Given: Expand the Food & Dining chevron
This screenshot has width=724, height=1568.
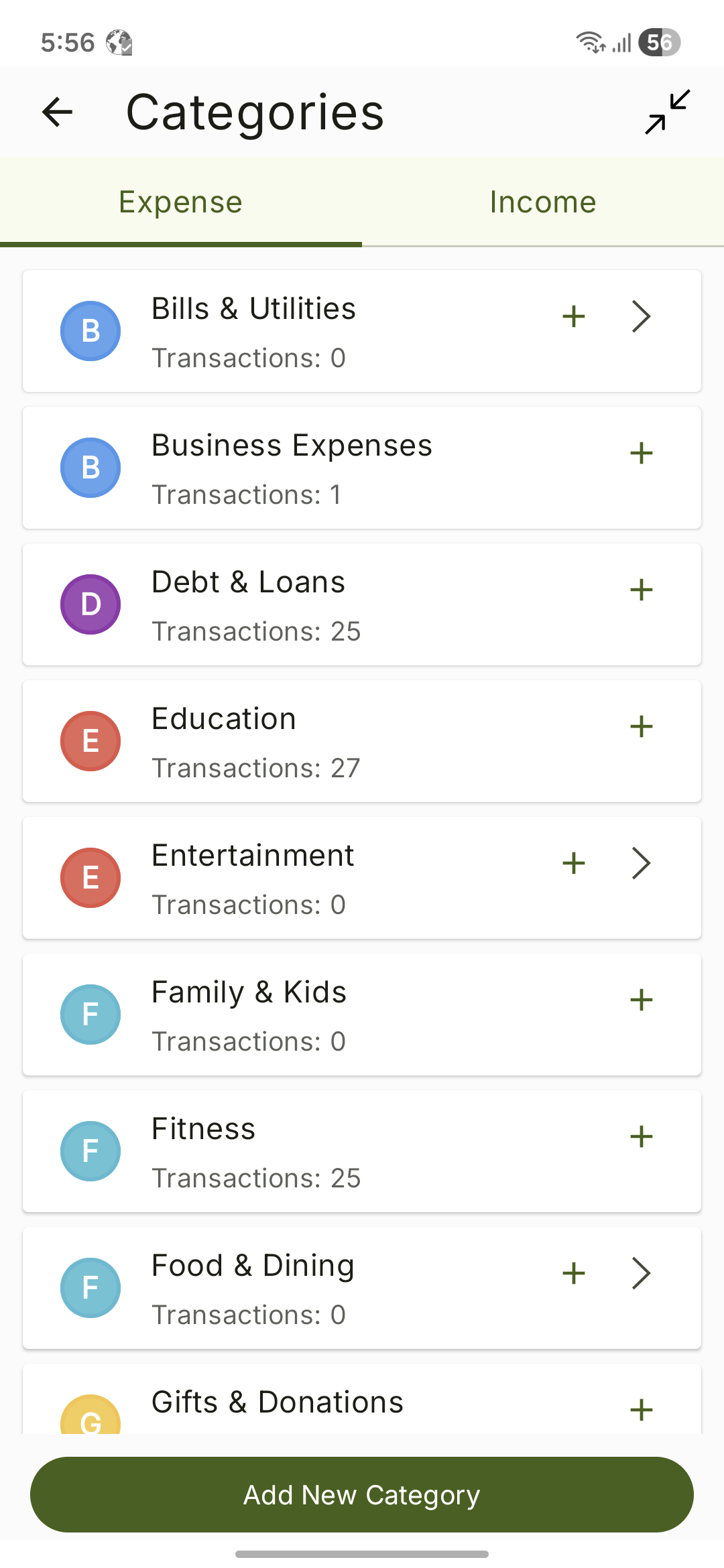Looking at the screenshot, I should (x=642, y=1273).
